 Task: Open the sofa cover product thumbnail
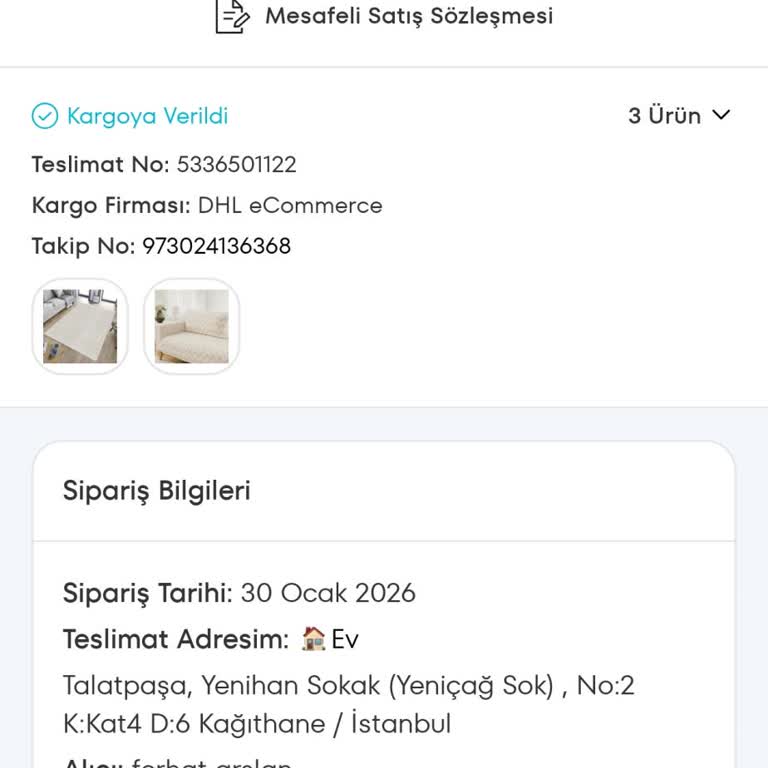[192, 326]
